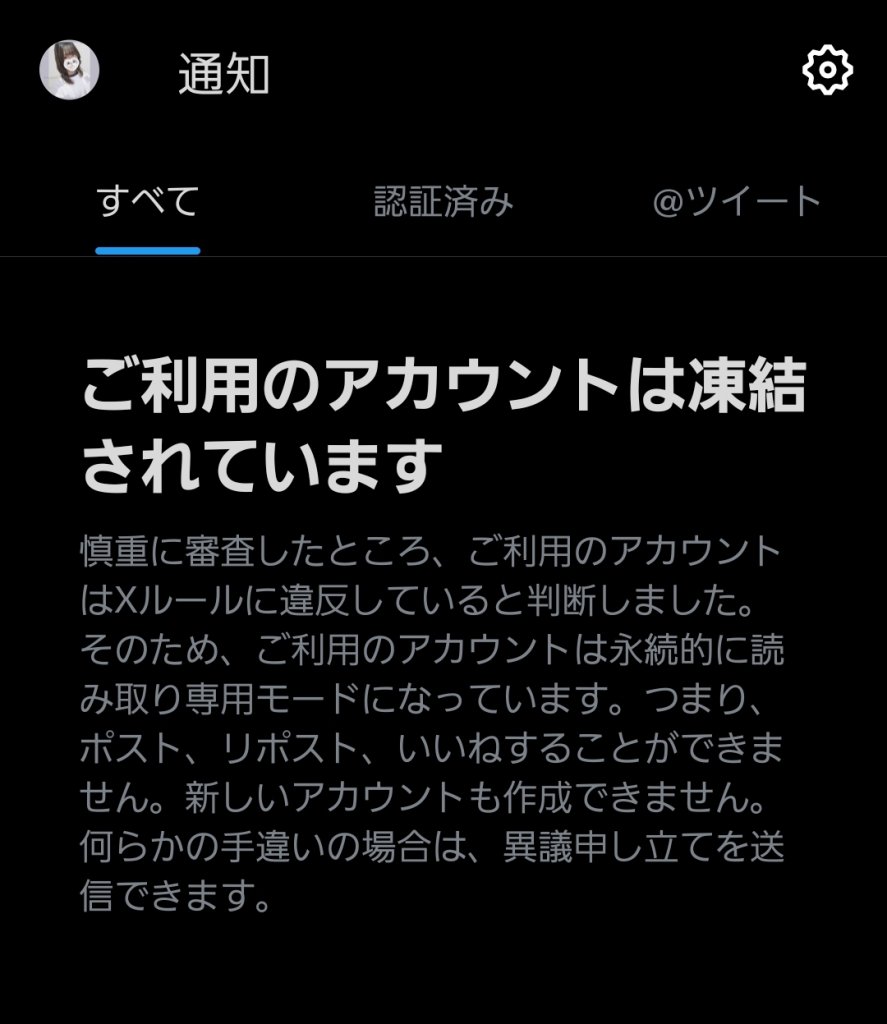
Task: Open notification settings gear
Action: 827,71
